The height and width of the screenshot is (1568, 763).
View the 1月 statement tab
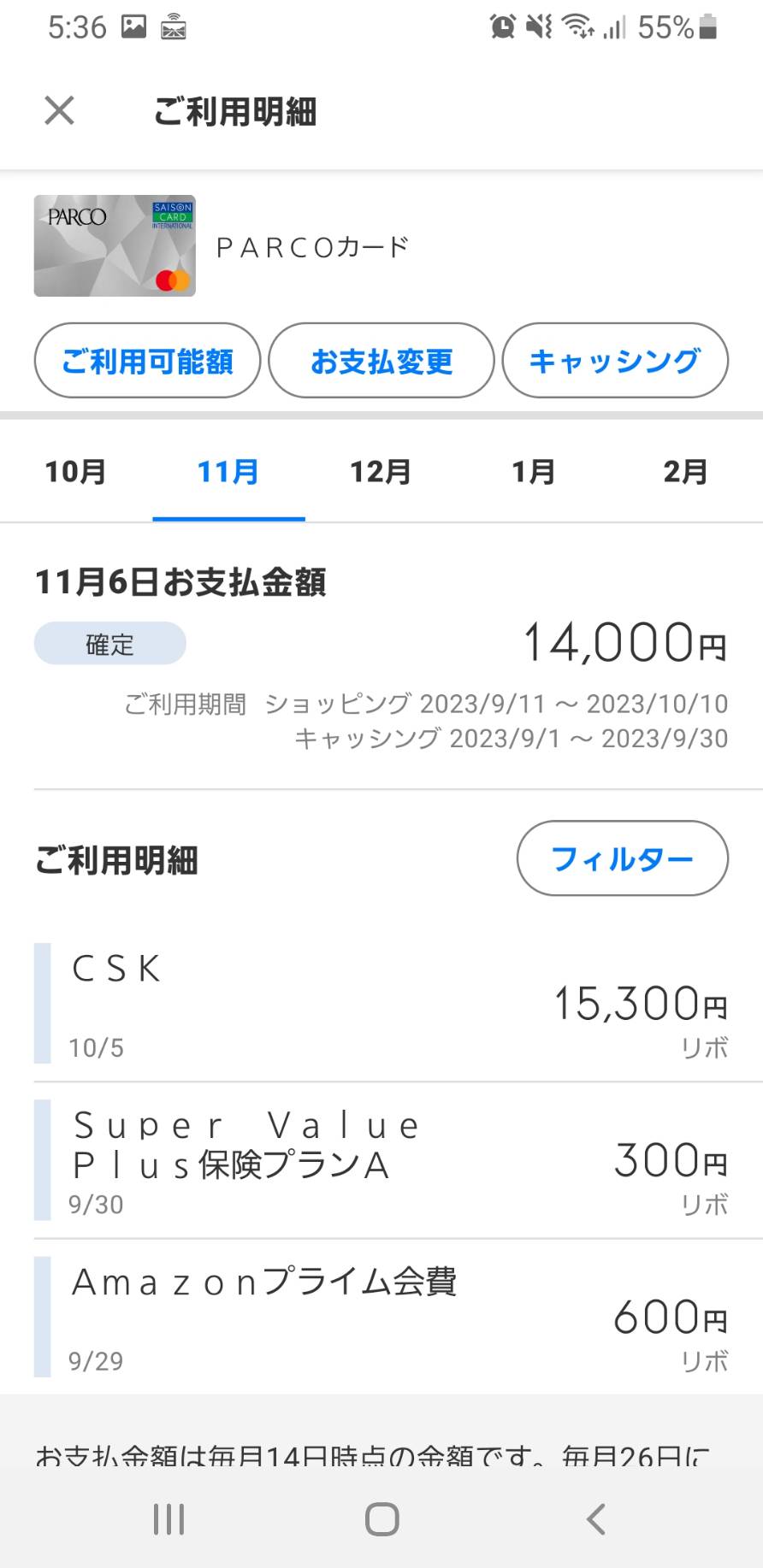(534, 471)
